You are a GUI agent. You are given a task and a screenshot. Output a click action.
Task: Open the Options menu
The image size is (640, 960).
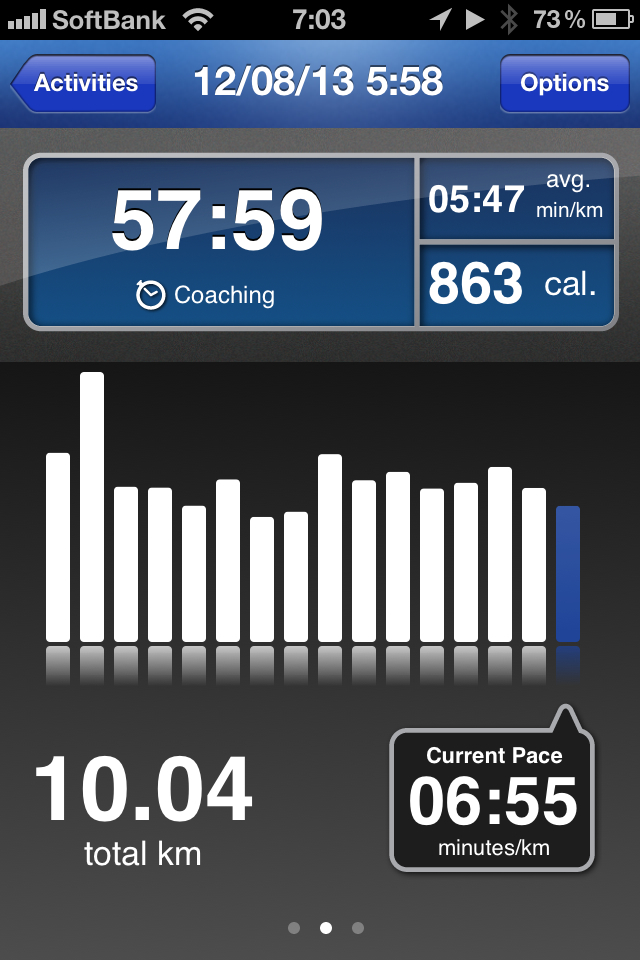tap(564, 83)
